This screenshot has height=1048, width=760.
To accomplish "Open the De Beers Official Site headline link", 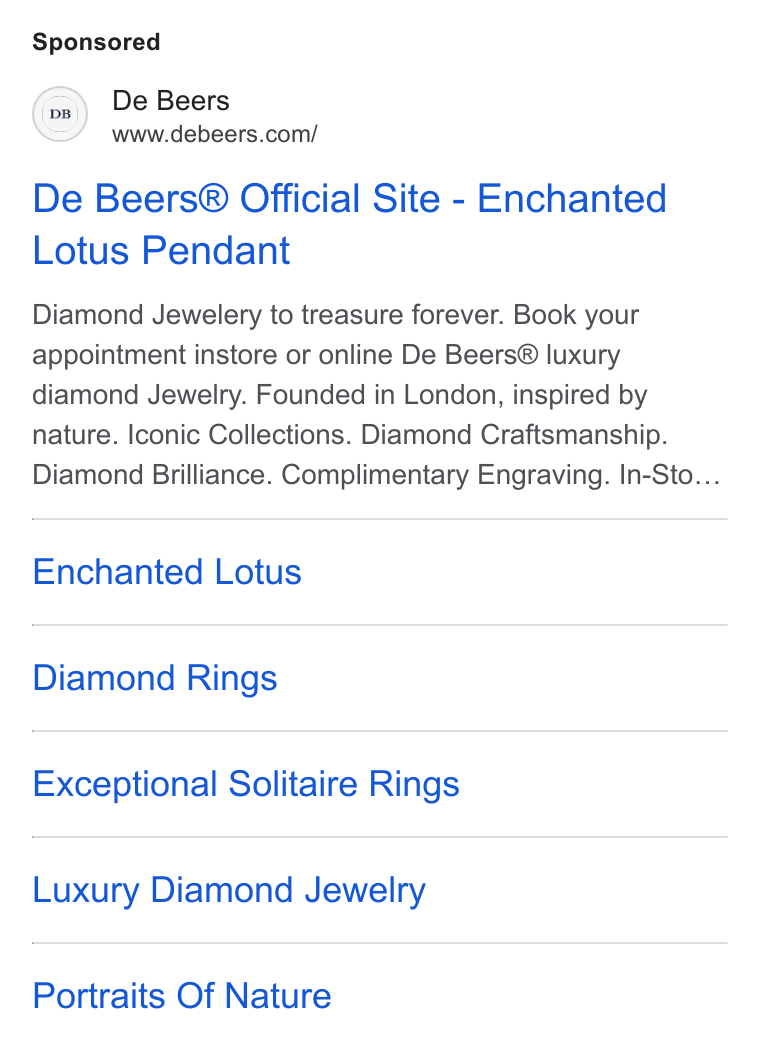I will [350, 225].
